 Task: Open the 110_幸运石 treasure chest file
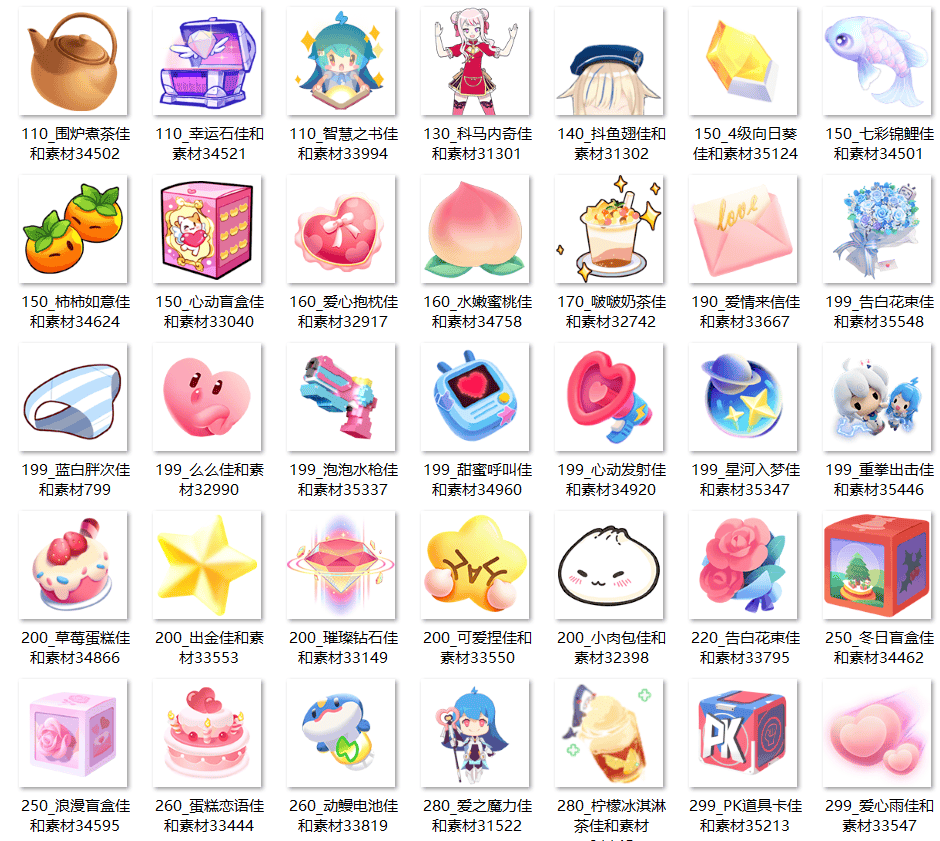208,61
